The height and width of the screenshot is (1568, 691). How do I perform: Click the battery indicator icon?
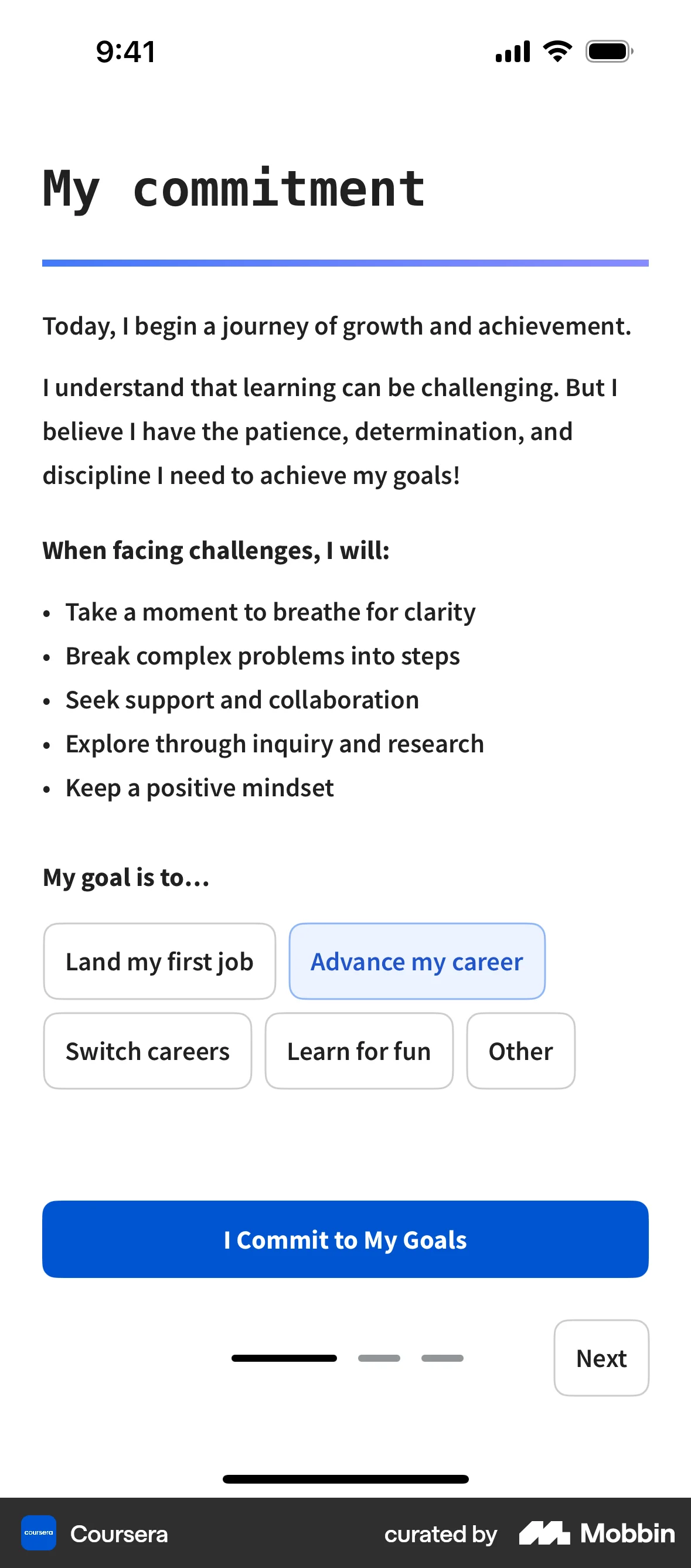pyautogui.click(x=608, y=52)
